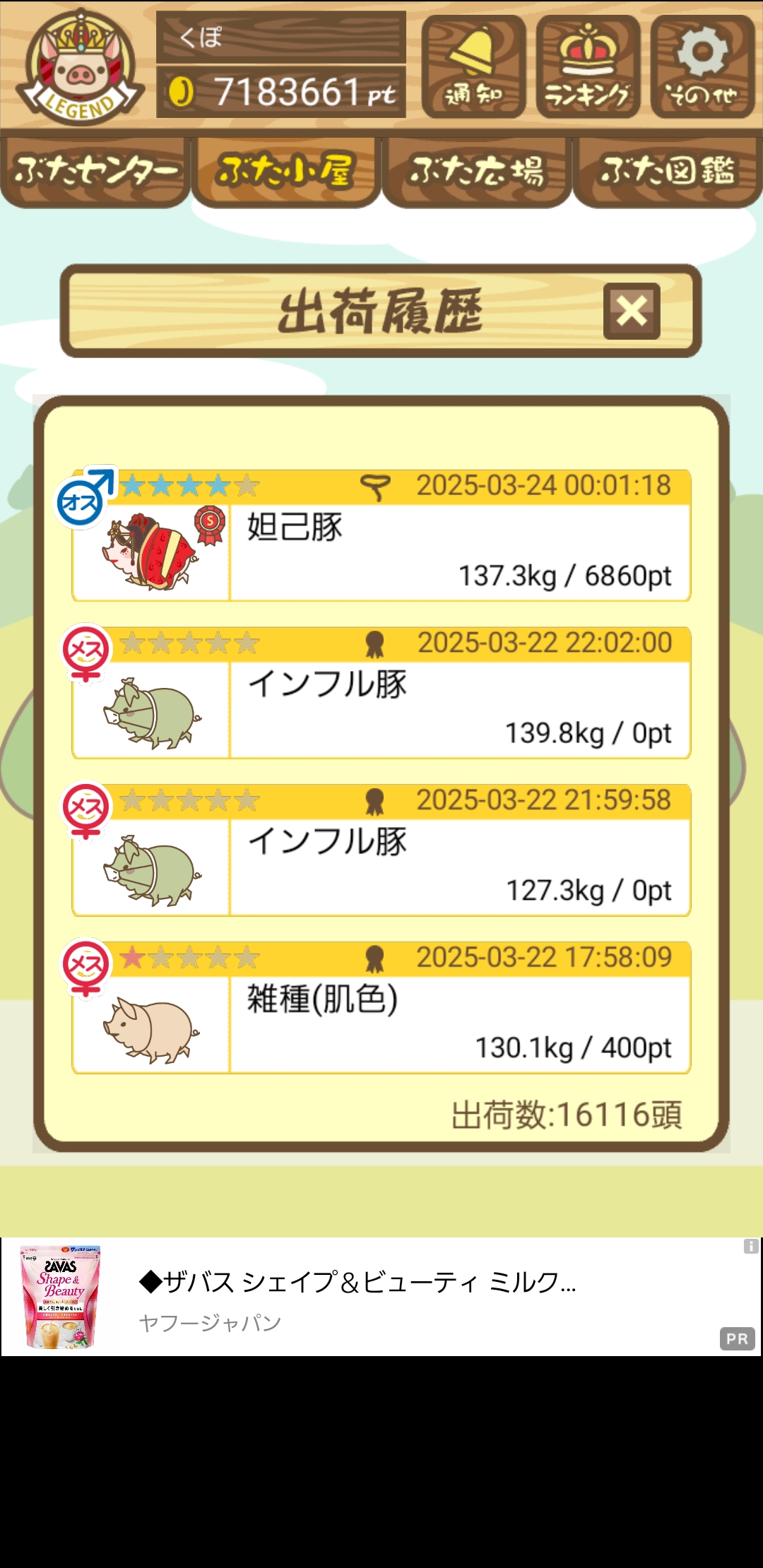Open the ぶた図鑑 encyclopedia tab
Screen dimensions: 763x1568
(668, 172)
